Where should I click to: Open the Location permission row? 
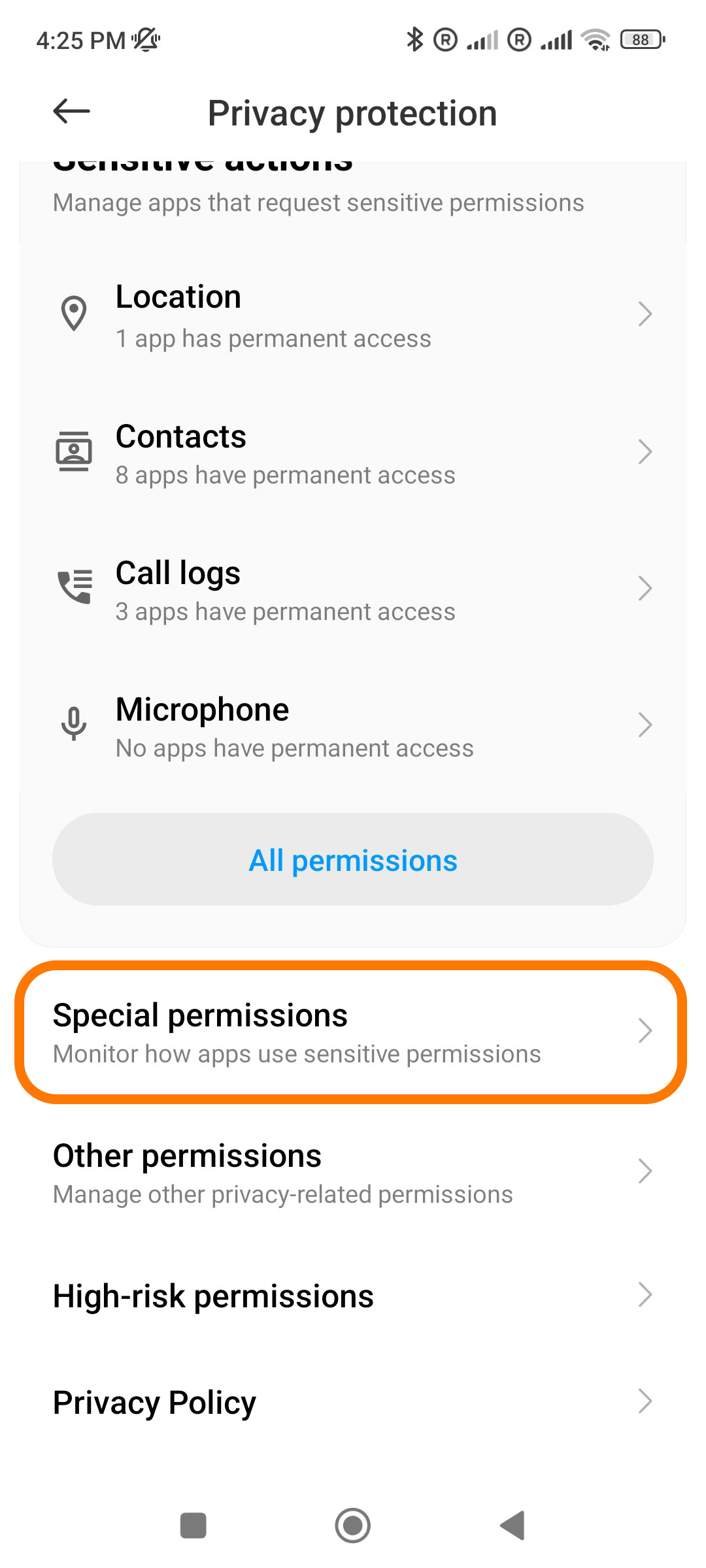tap(353, 315)
